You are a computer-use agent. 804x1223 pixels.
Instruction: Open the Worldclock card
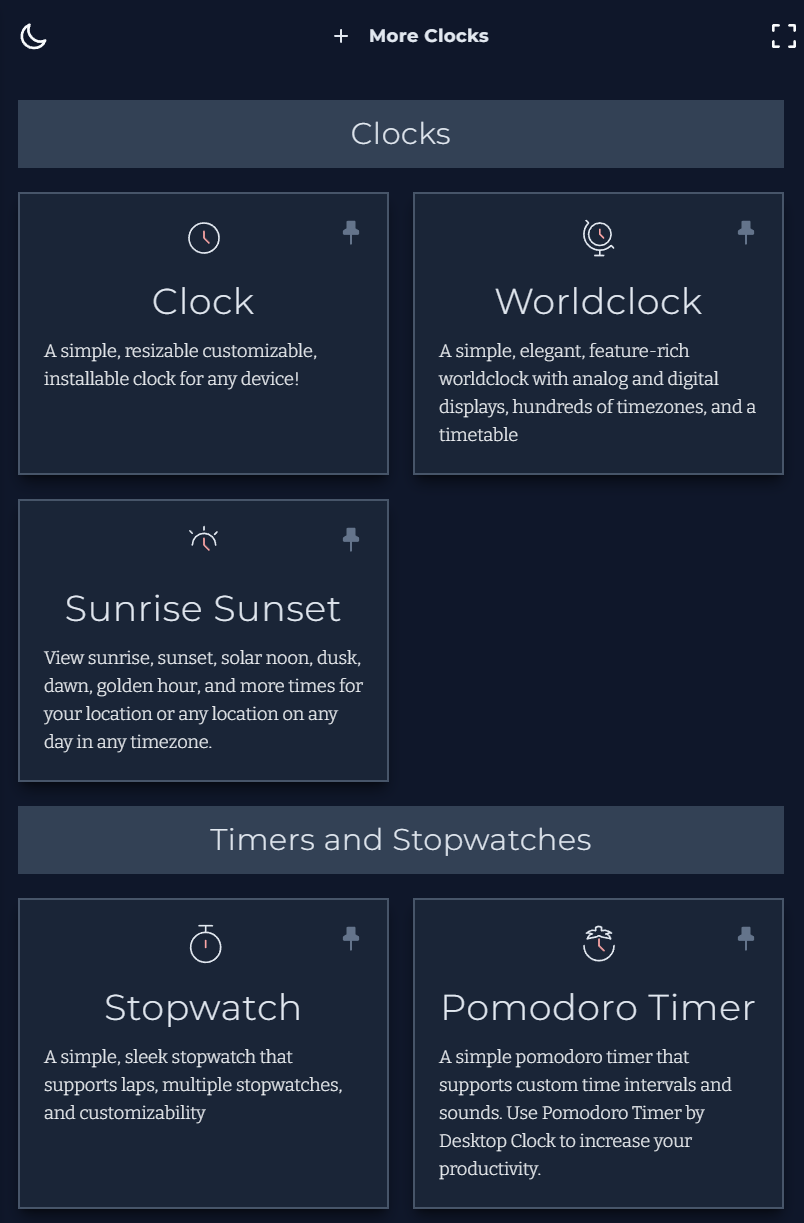pos(598,302)
